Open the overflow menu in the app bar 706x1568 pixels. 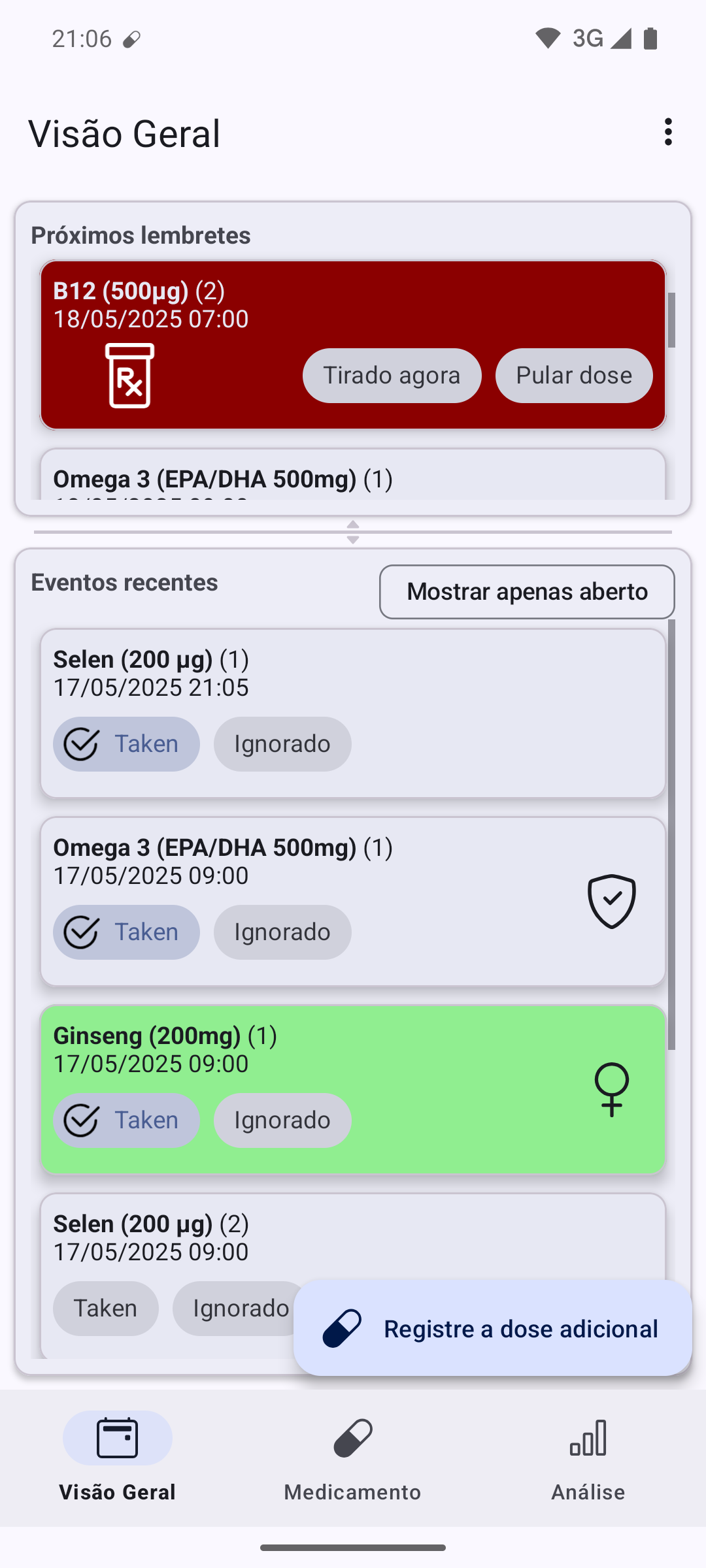click(667, 132)
